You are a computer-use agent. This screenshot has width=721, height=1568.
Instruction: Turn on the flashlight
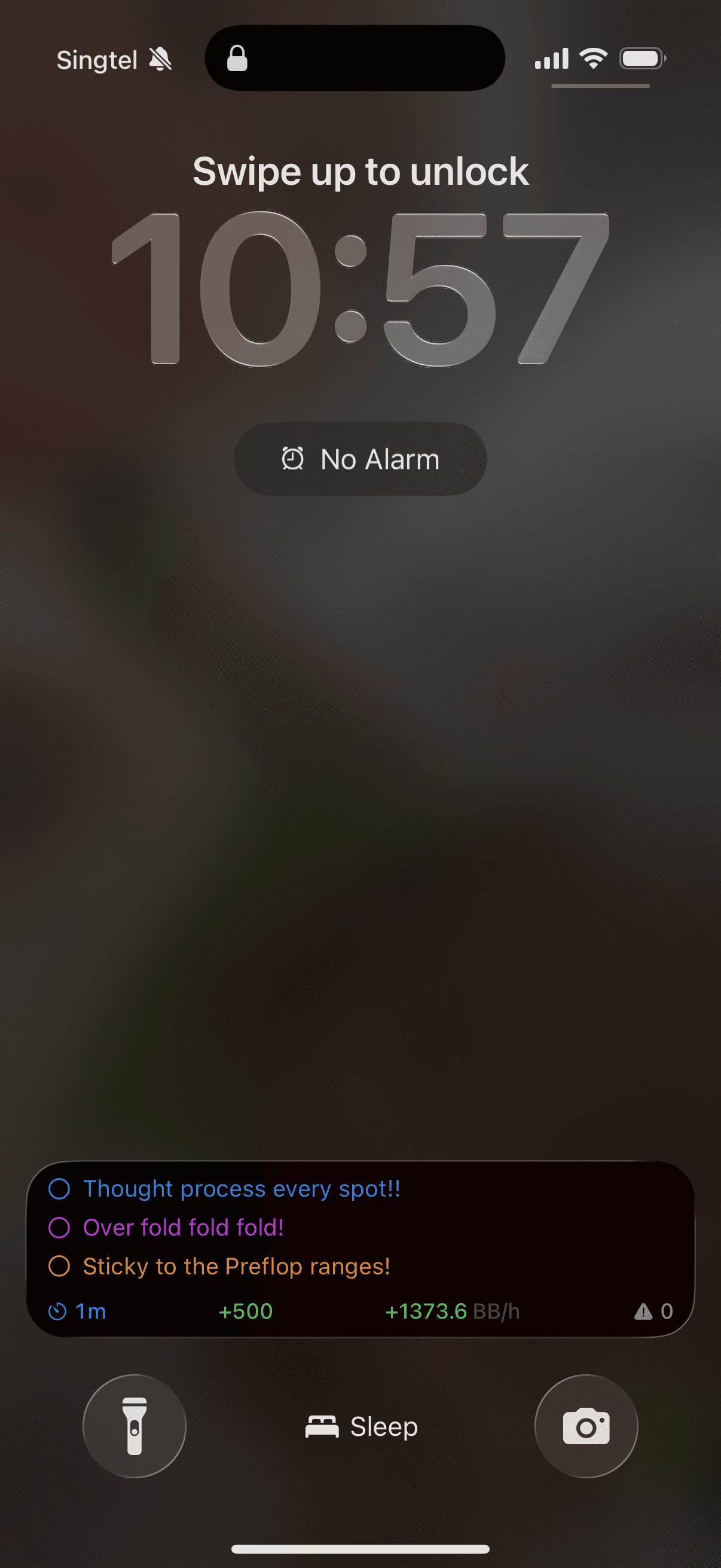[x=134, y=1427]
